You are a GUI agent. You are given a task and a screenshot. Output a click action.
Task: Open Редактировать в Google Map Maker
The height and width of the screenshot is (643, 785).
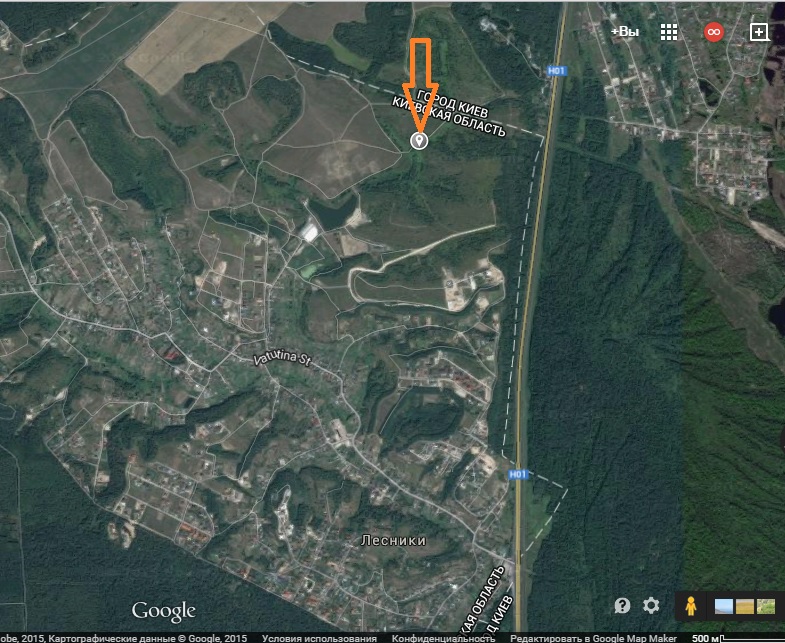tap(592, 638)
